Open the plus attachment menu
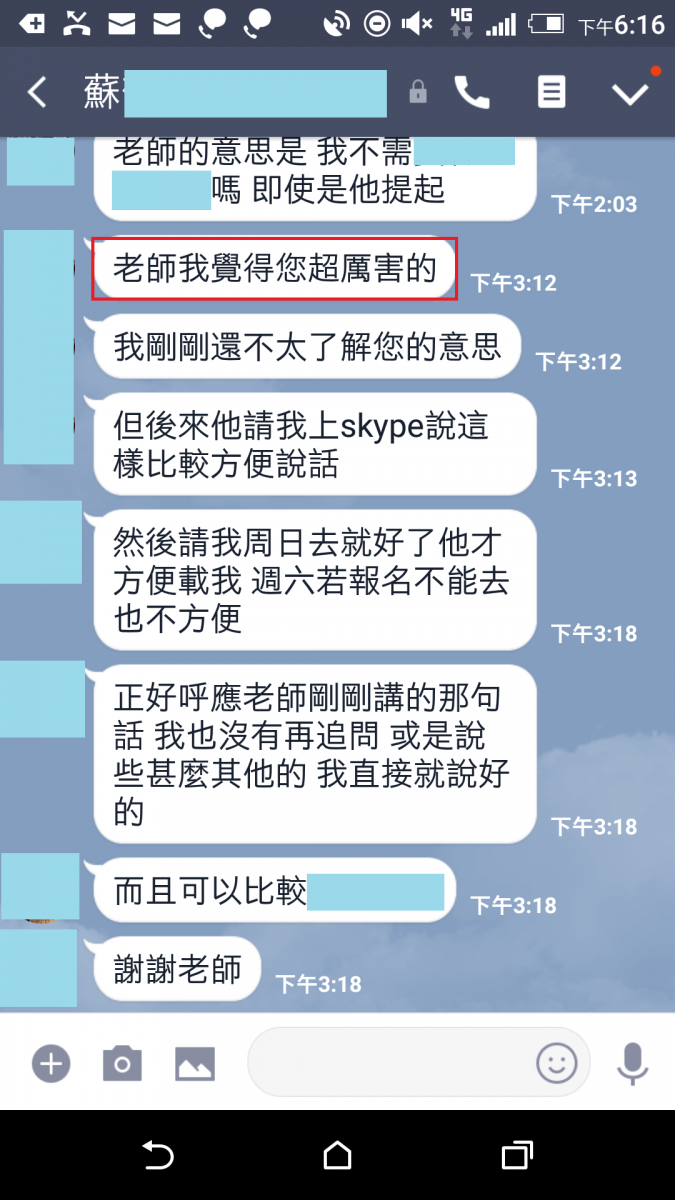 pyautogui.click(x=51, y=1063)
